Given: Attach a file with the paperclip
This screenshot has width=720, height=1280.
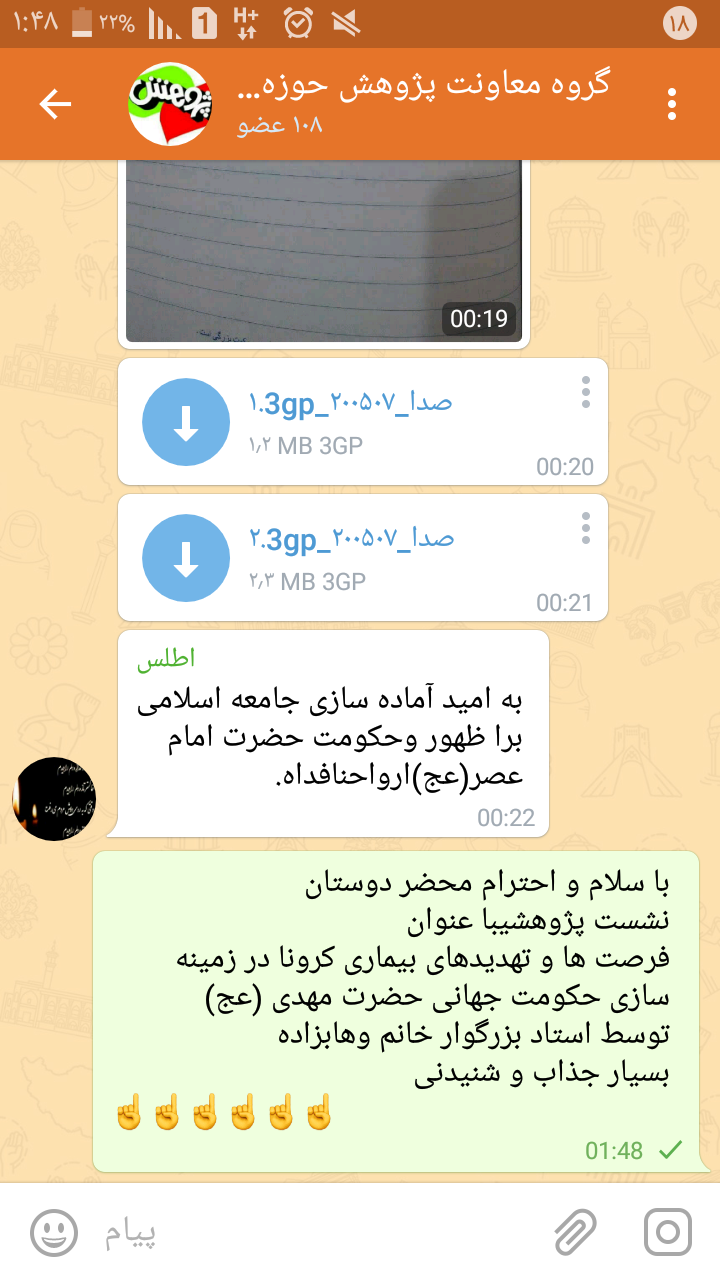Looking at the screenshot, I should pos(575,1232).
